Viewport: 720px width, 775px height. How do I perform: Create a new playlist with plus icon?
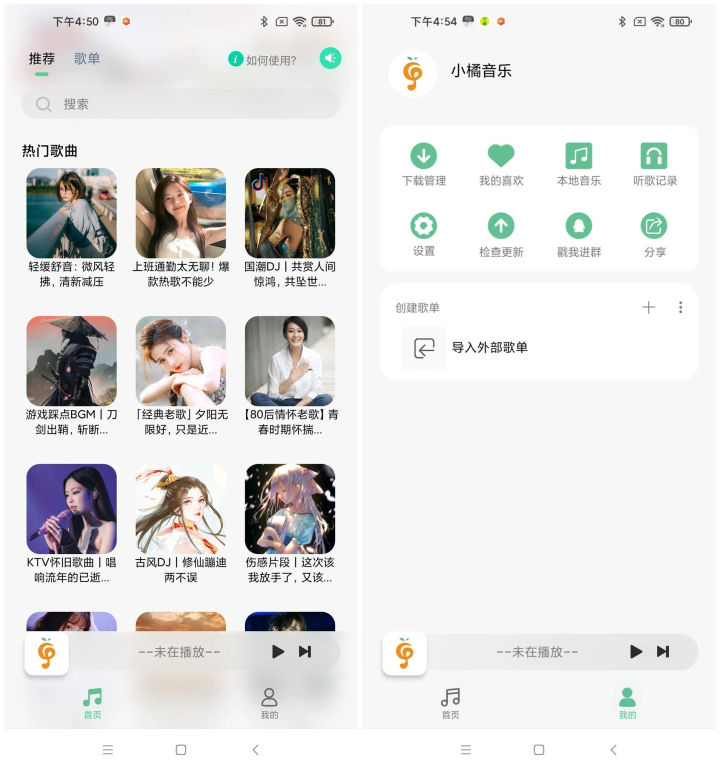[648, 307]
